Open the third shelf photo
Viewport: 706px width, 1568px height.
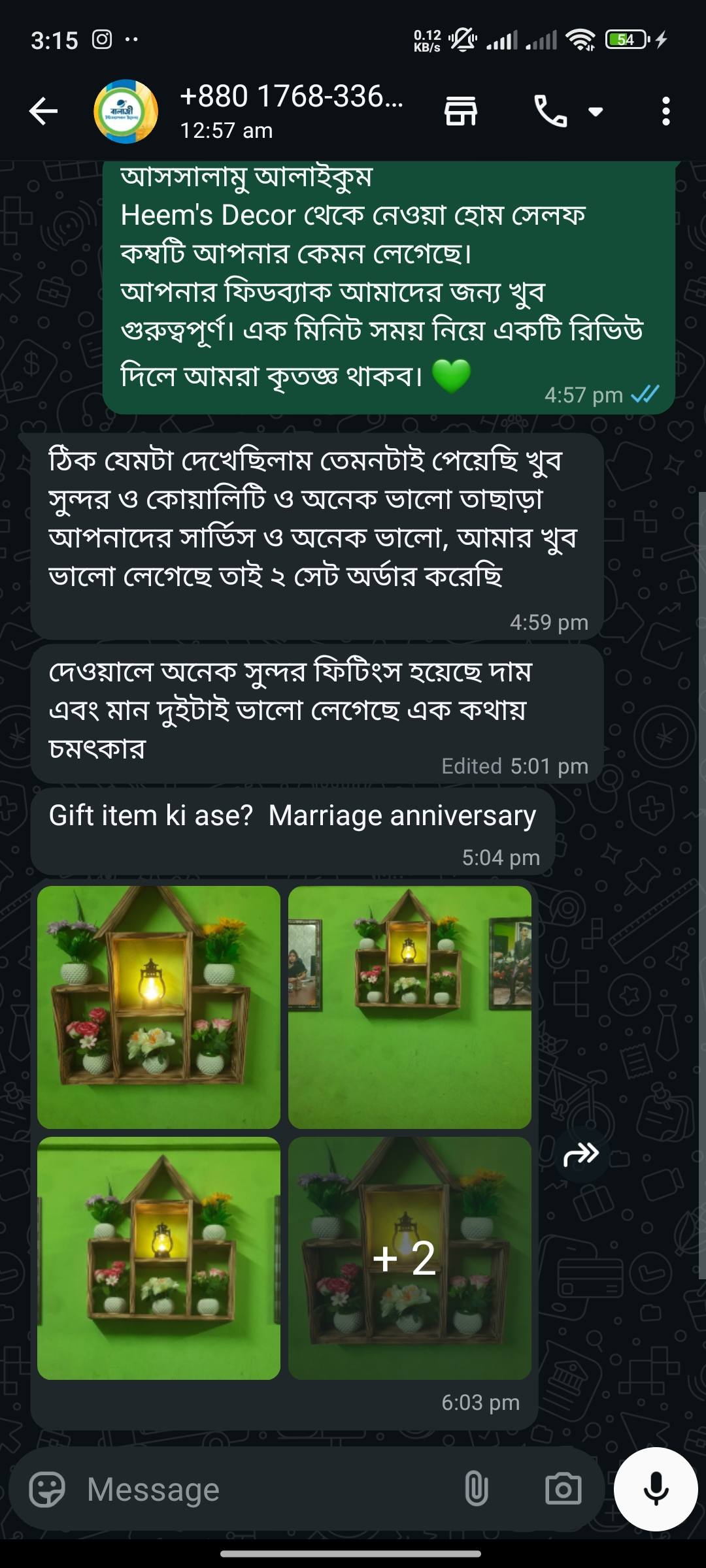pyautogui.click(x=159, y=1258)
